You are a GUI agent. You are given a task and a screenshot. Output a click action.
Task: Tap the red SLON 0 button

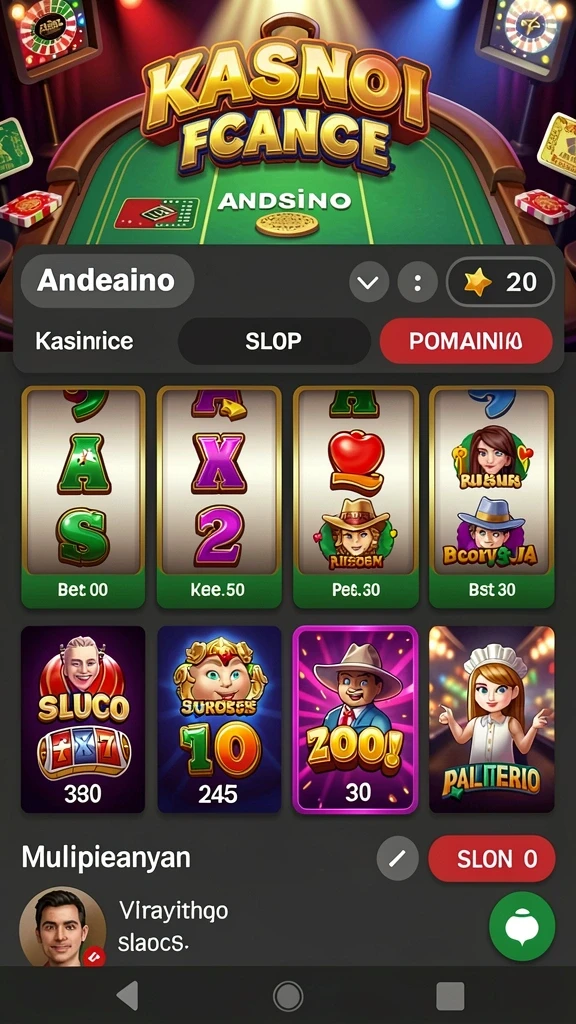[492, 859]
